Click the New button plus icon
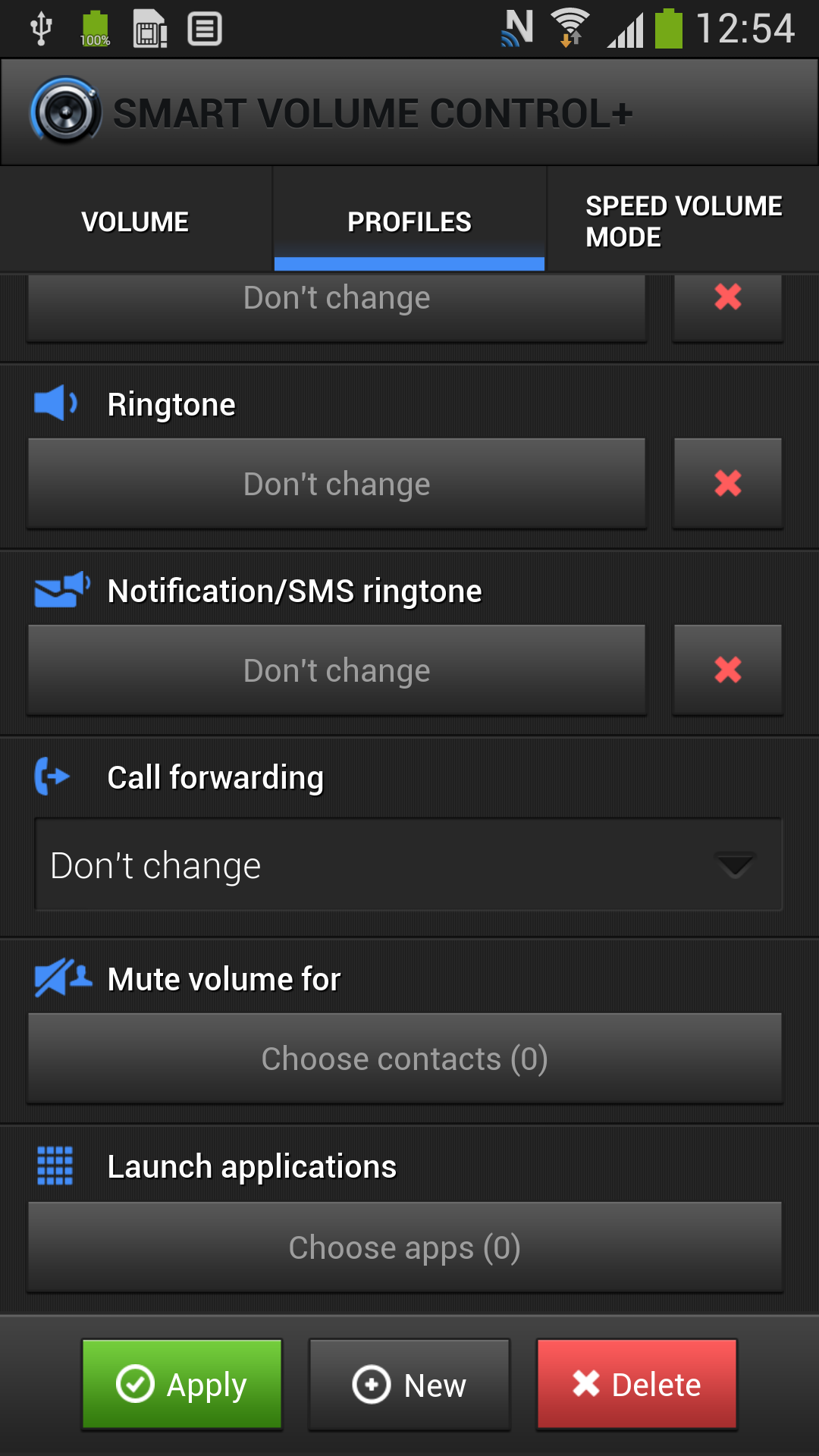Image resolution: width=819 pixels, height=1456 pixels. [371, 1384]
